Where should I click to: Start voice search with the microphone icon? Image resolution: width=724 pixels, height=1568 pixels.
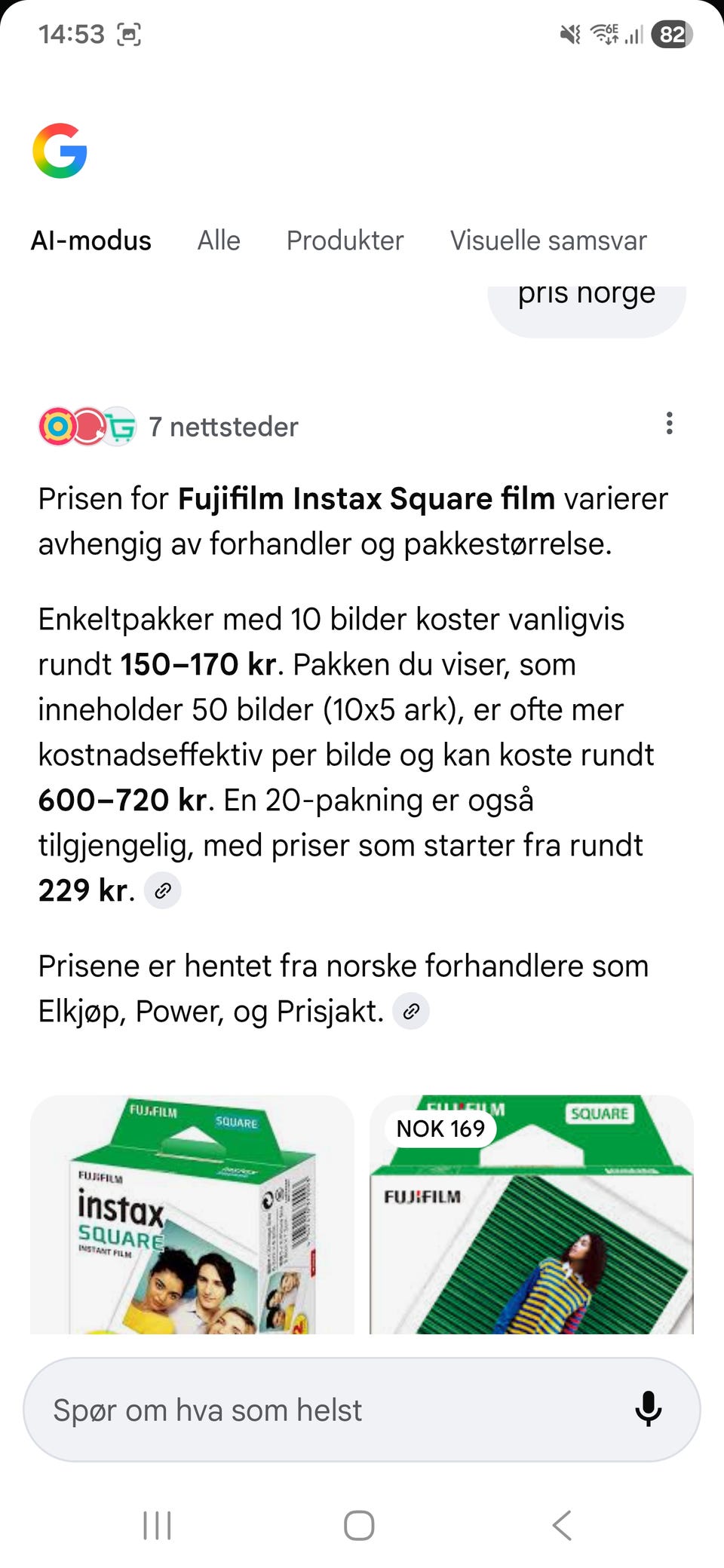click(649, 1410)
